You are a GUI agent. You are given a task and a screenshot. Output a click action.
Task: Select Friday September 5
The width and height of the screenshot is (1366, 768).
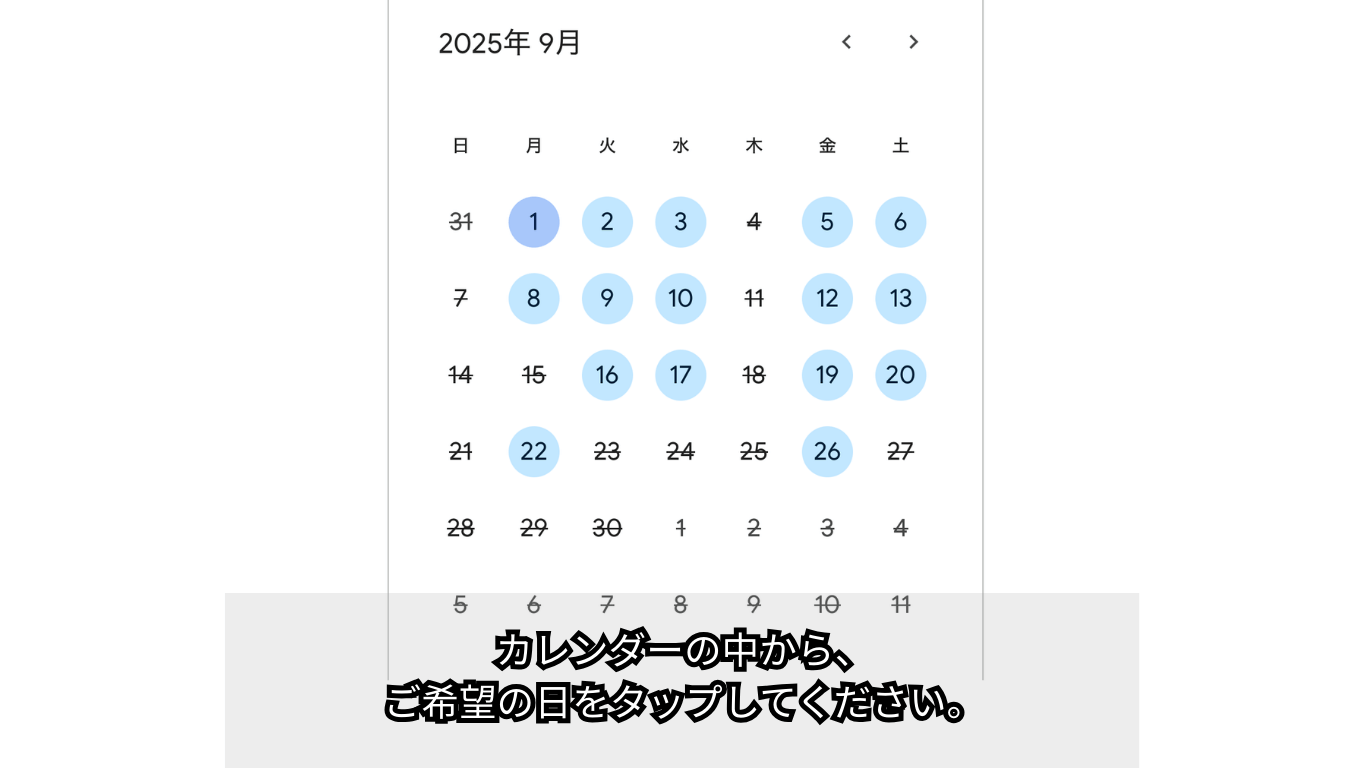click(x=827, y=222)
